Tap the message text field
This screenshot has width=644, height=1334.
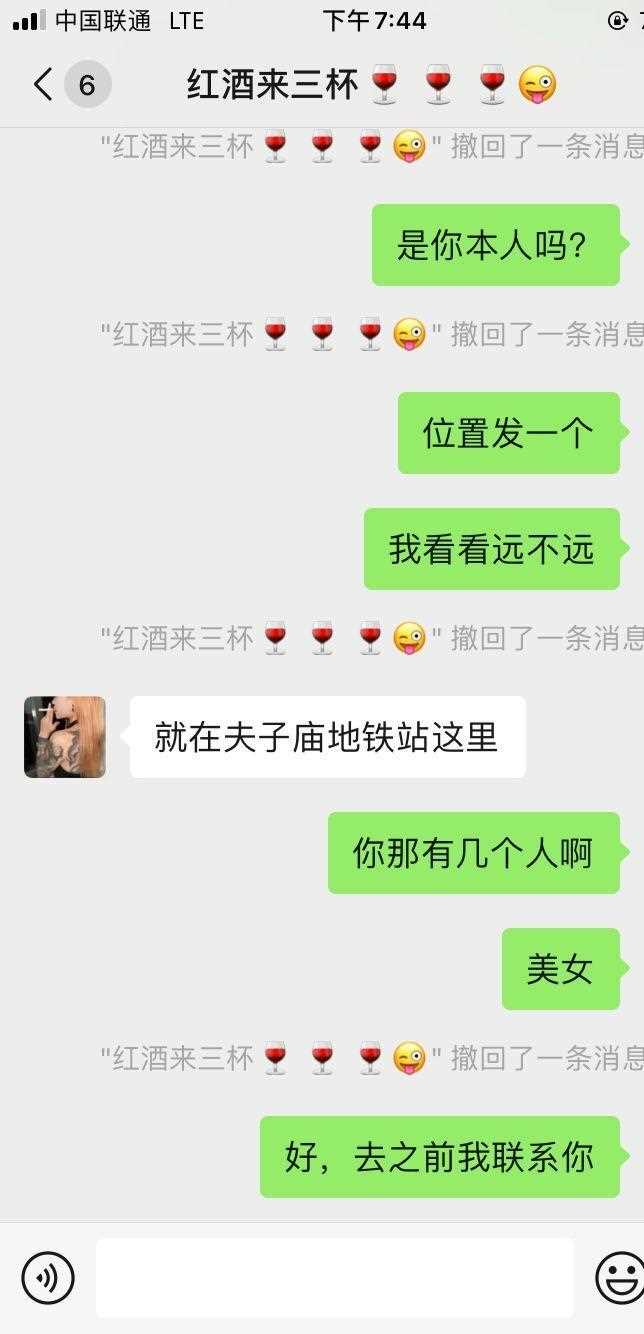(x=334, y=1277)
